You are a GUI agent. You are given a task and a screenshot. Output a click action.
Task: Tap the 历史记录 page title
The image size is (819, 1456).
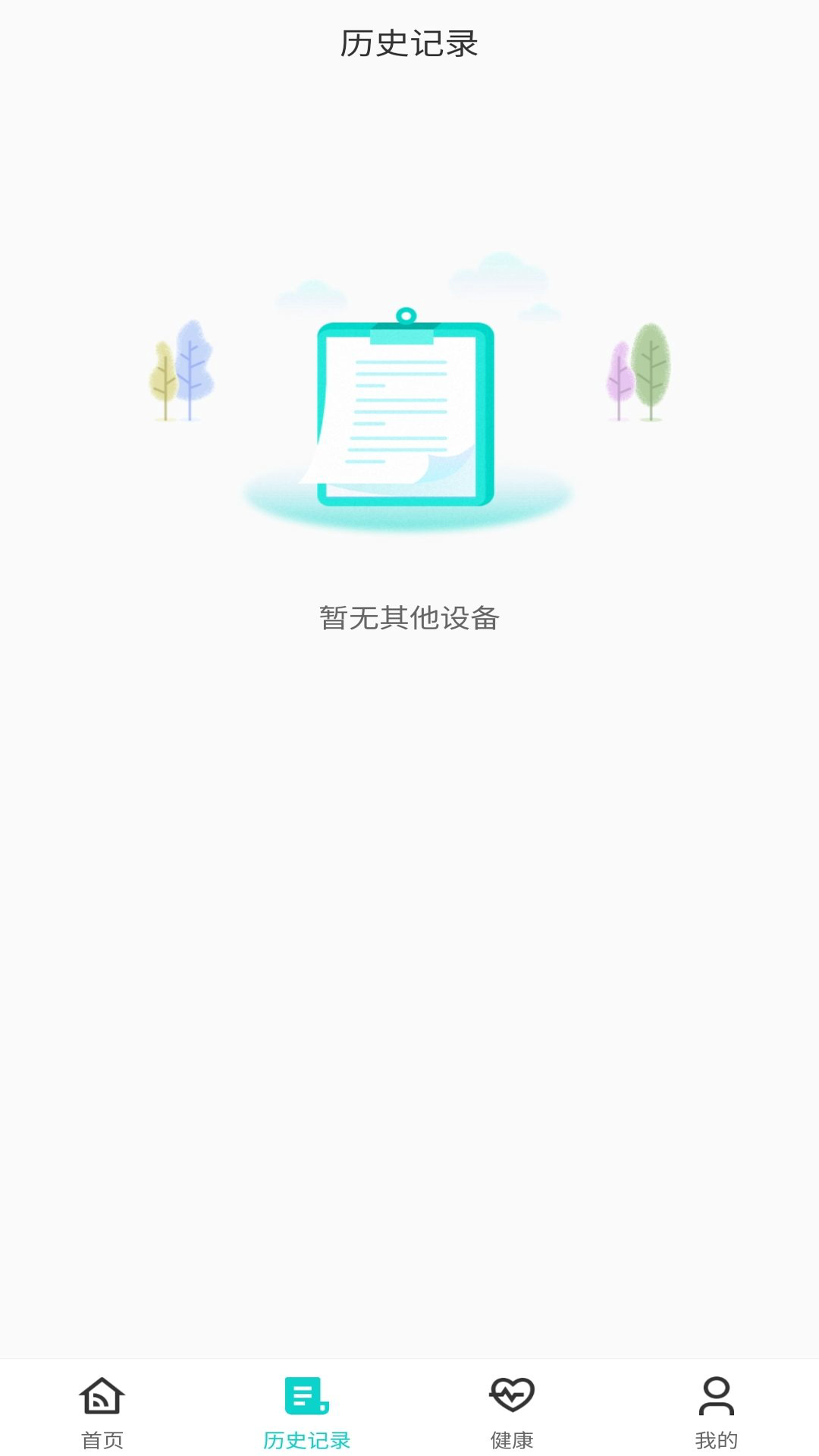tap(409, 43)
